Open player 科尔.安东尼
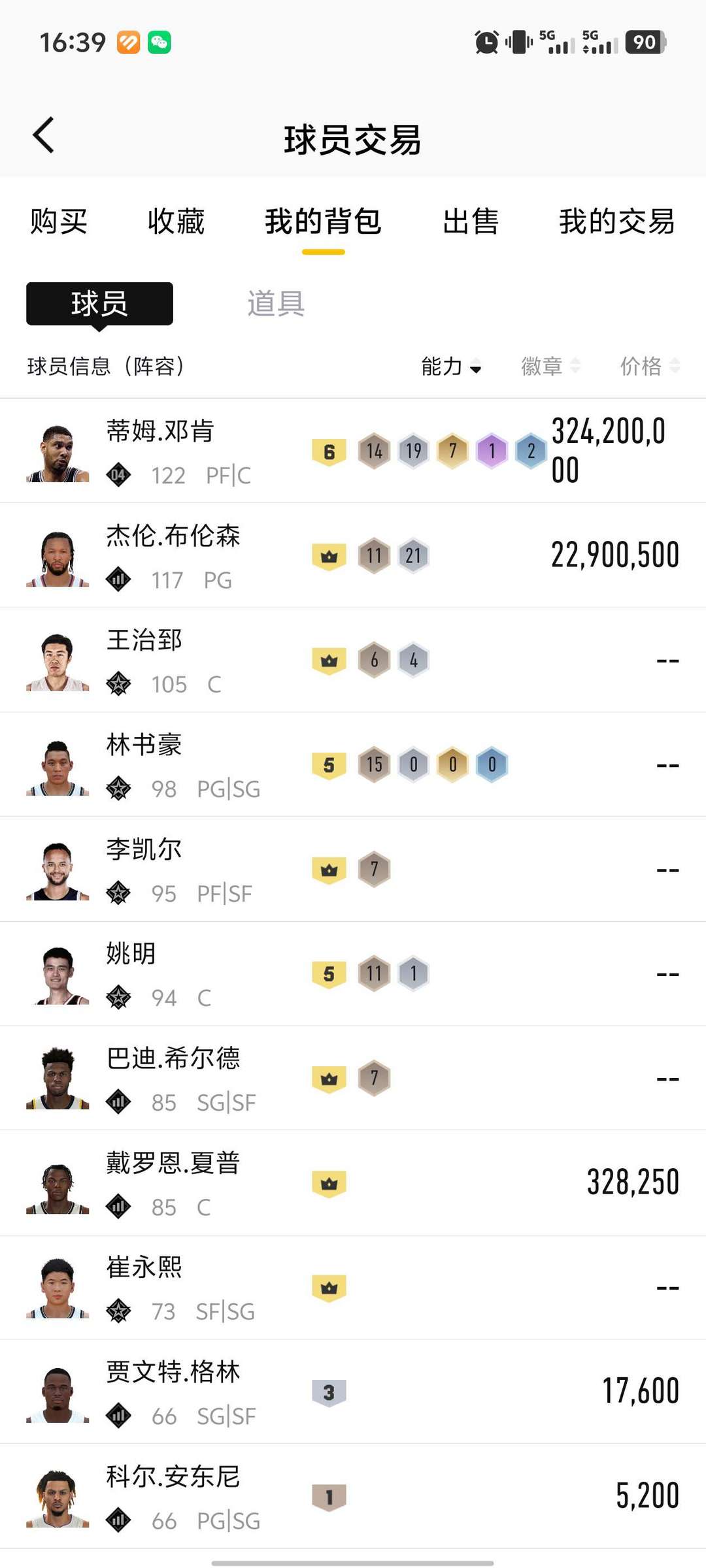 pos(173,1477)
